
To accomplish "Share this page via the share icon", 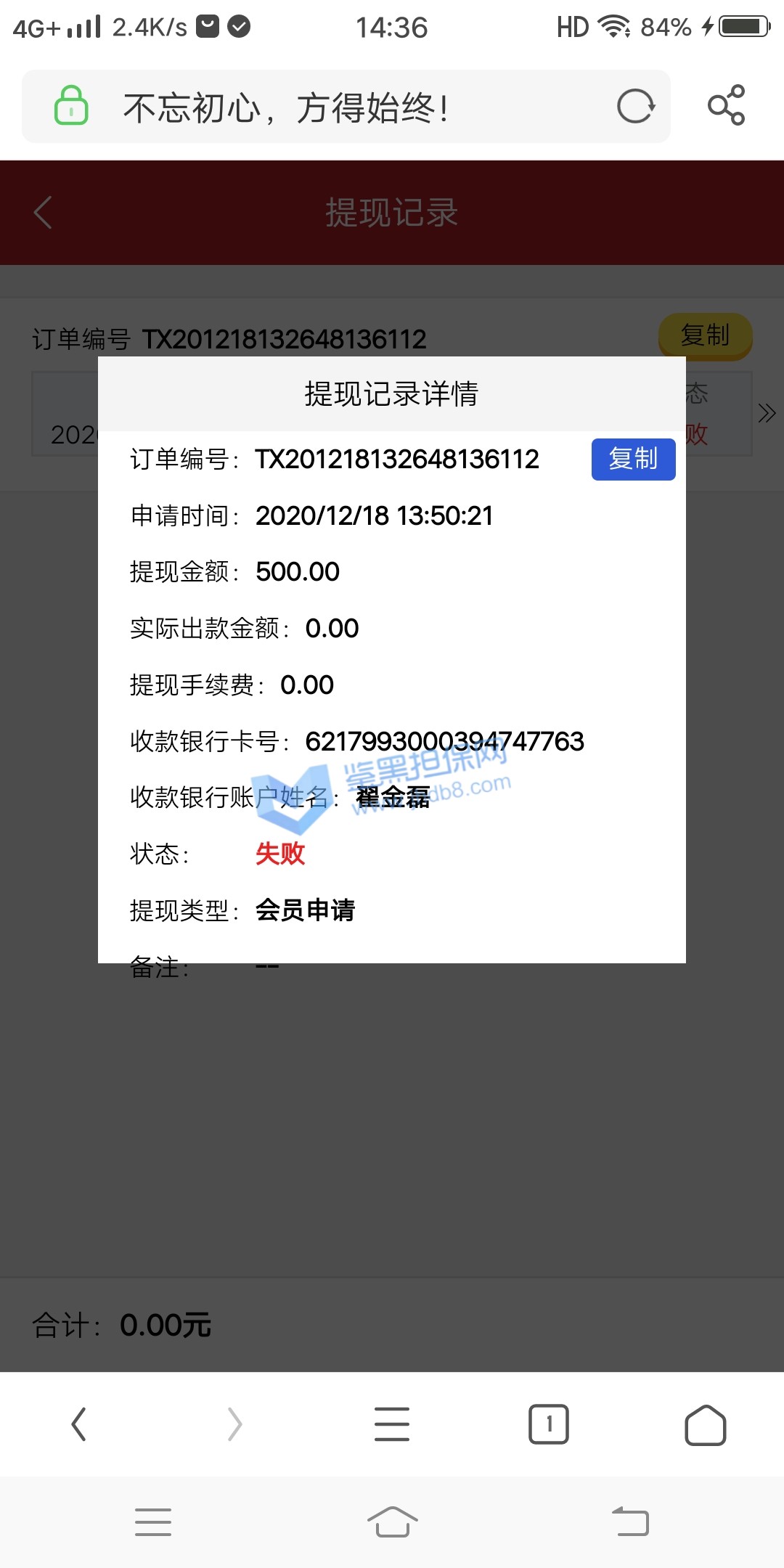I will pyautogui.click(x=726, y=106).
